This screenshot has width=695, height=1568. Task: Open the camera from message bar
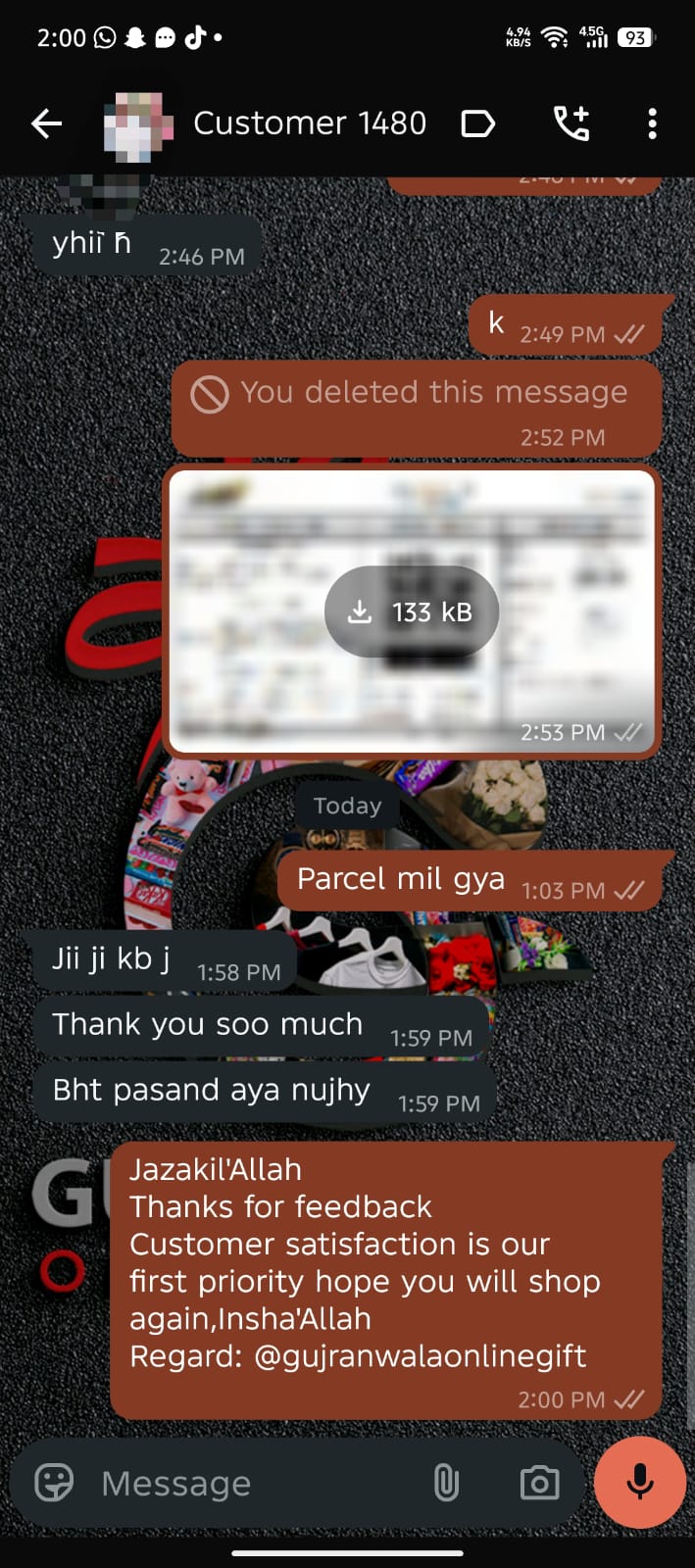click(539, 1483)
